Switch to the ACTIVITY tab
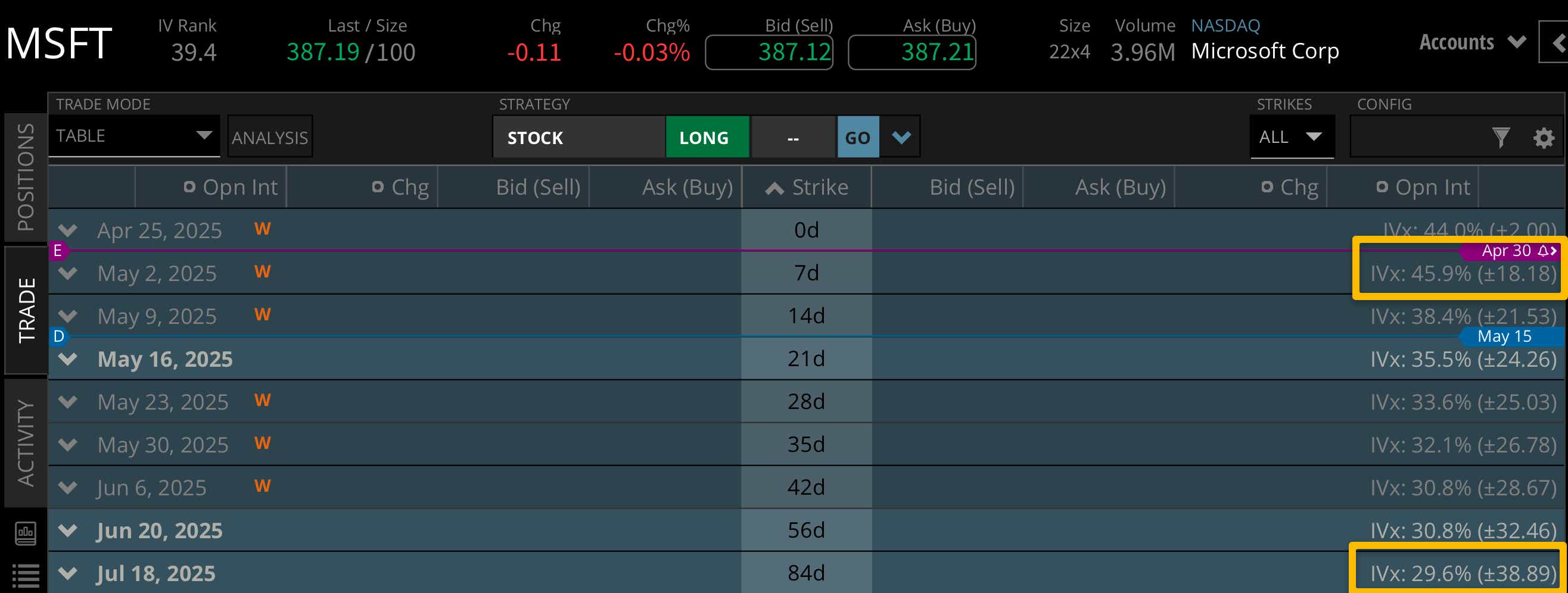The width and height of the screenshot is (1568, 593). click(x=26, y=443)
